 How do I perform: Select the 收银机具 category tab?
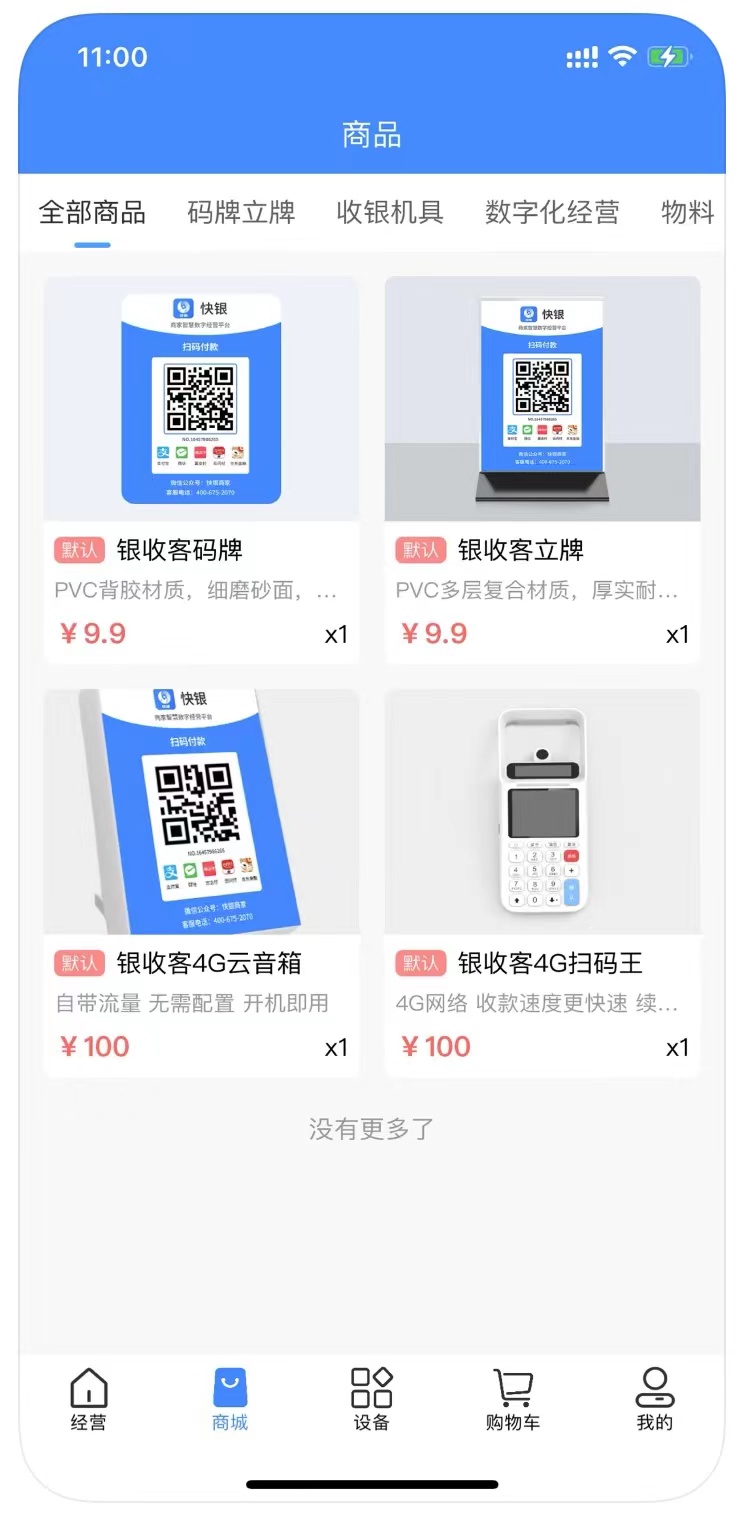pyautogui.click(x=389, y=212)
